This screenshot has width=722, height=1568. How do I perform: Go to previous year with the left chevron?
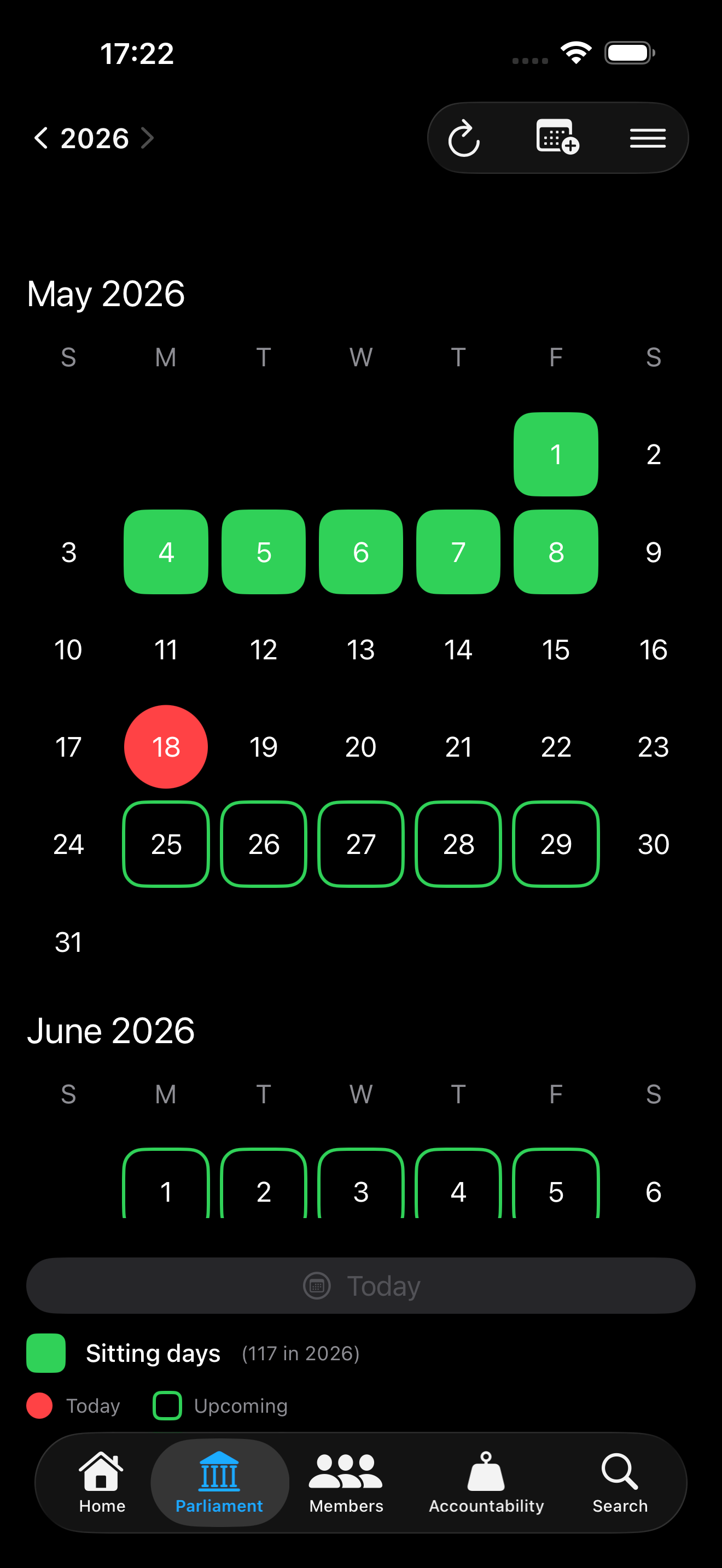pyautogui.click(x=41, y=138)
